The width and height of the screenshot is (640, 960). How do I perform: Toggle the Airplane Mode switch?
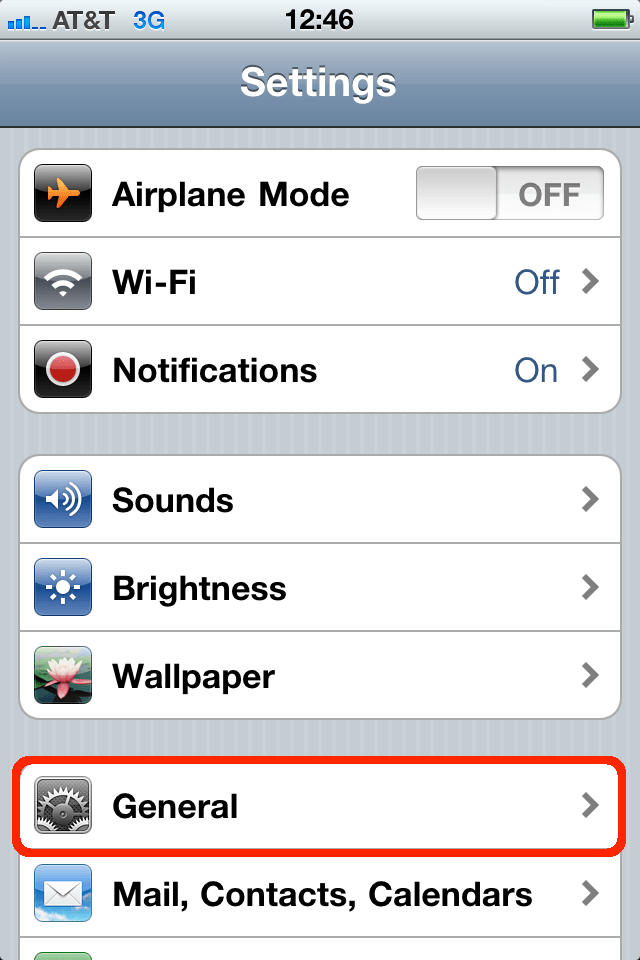509,194
